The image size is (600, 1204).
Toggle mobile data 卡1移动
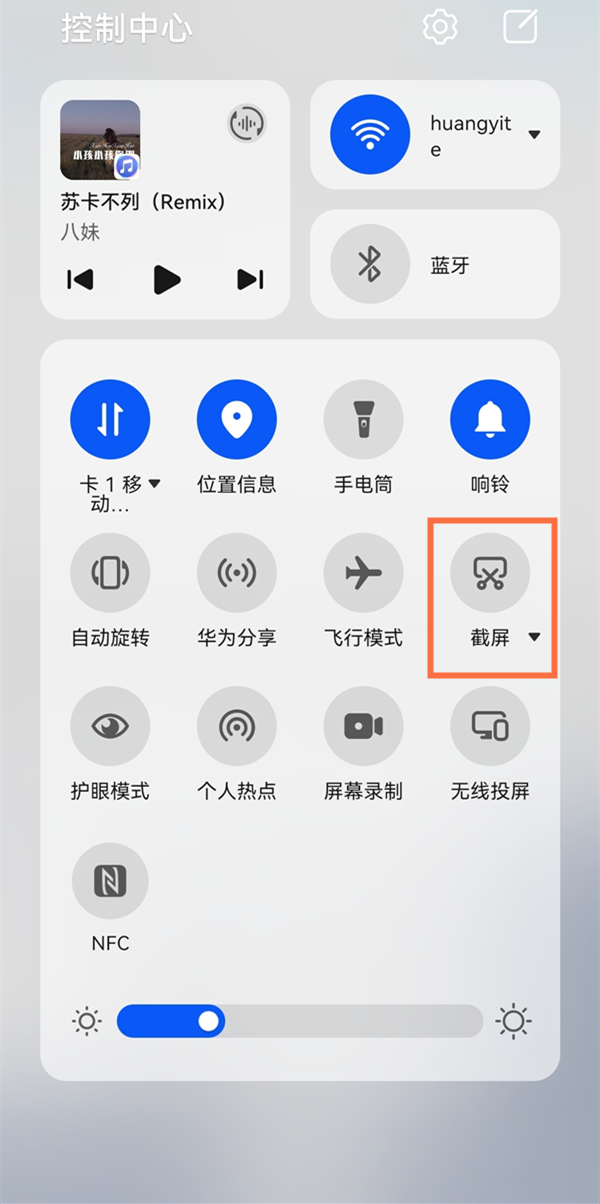point(110,420)
